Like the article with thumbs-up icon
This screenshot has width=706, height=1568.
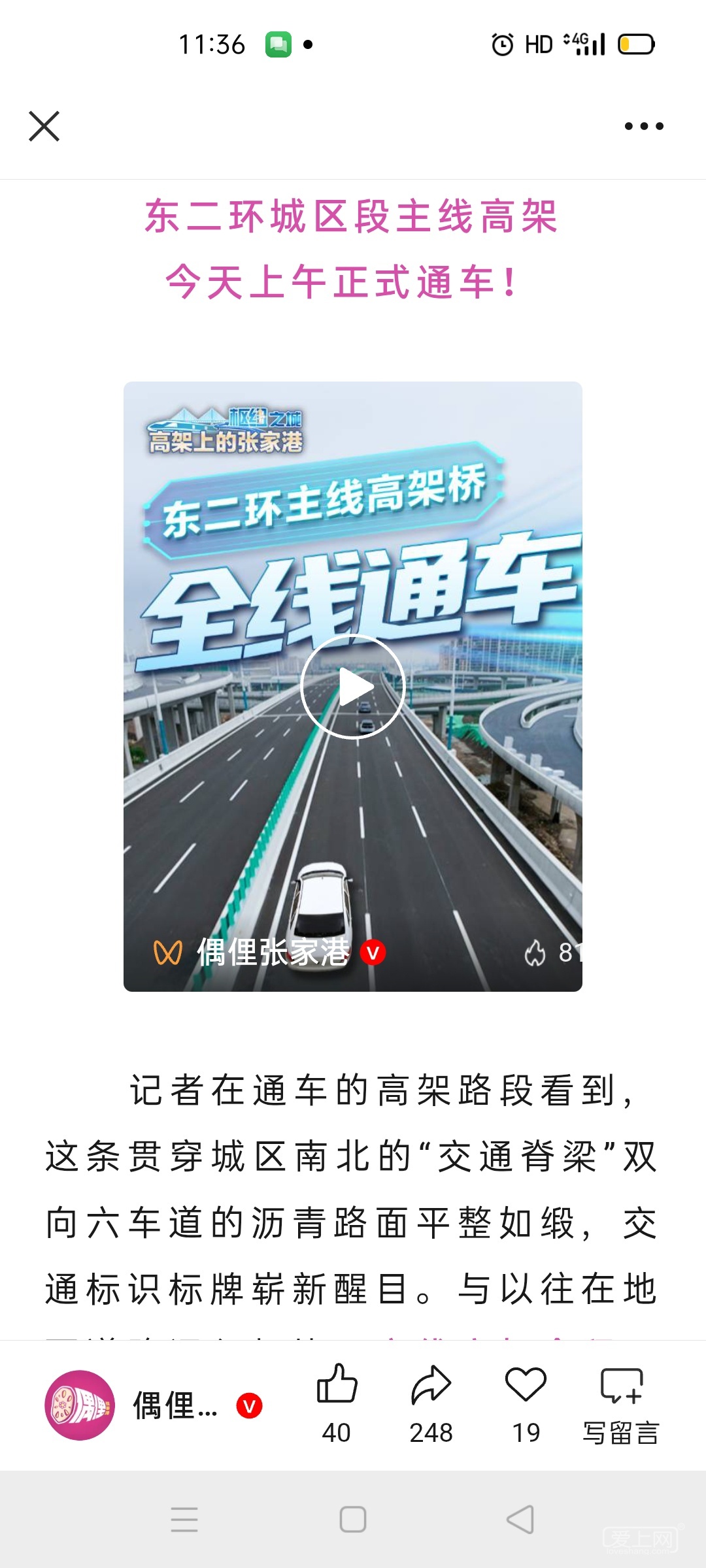coord(337,1385)
